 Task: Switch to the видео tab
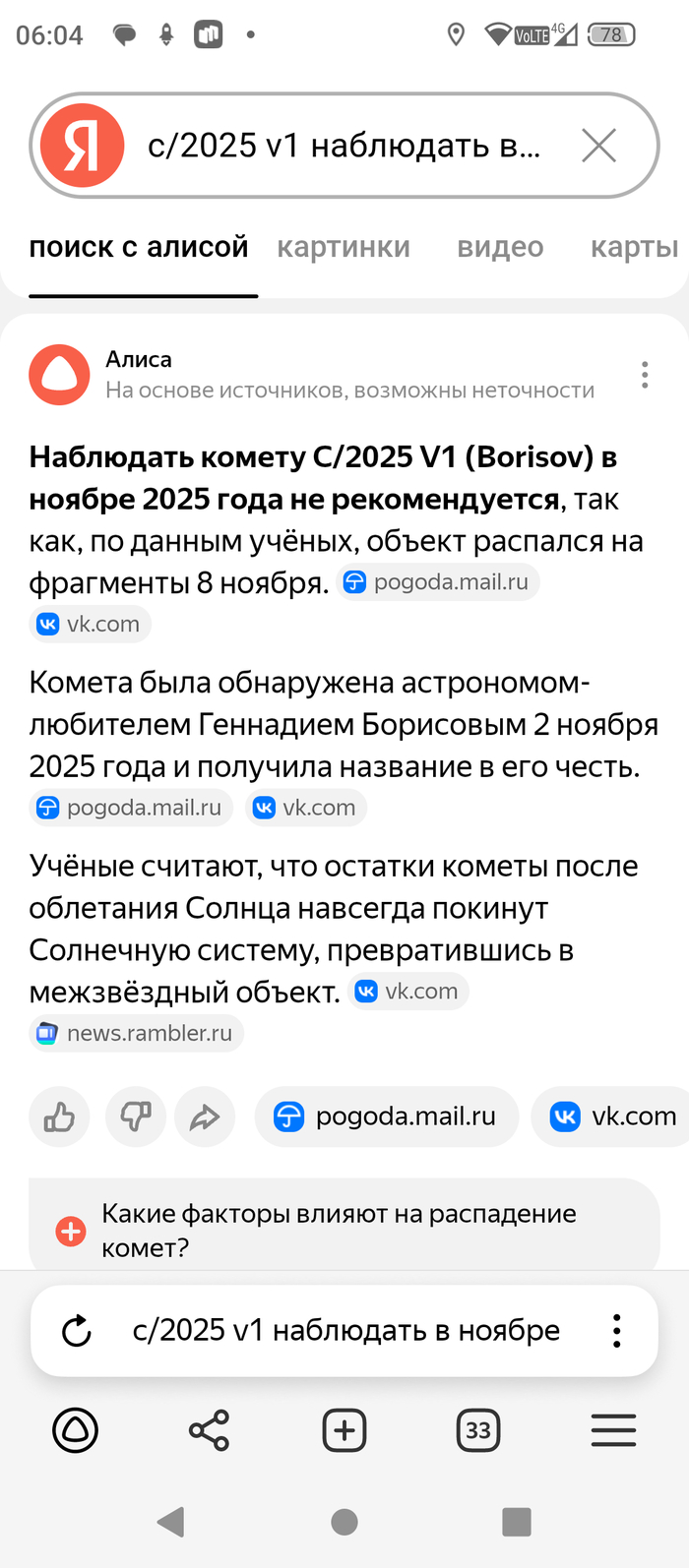(500, 247)
